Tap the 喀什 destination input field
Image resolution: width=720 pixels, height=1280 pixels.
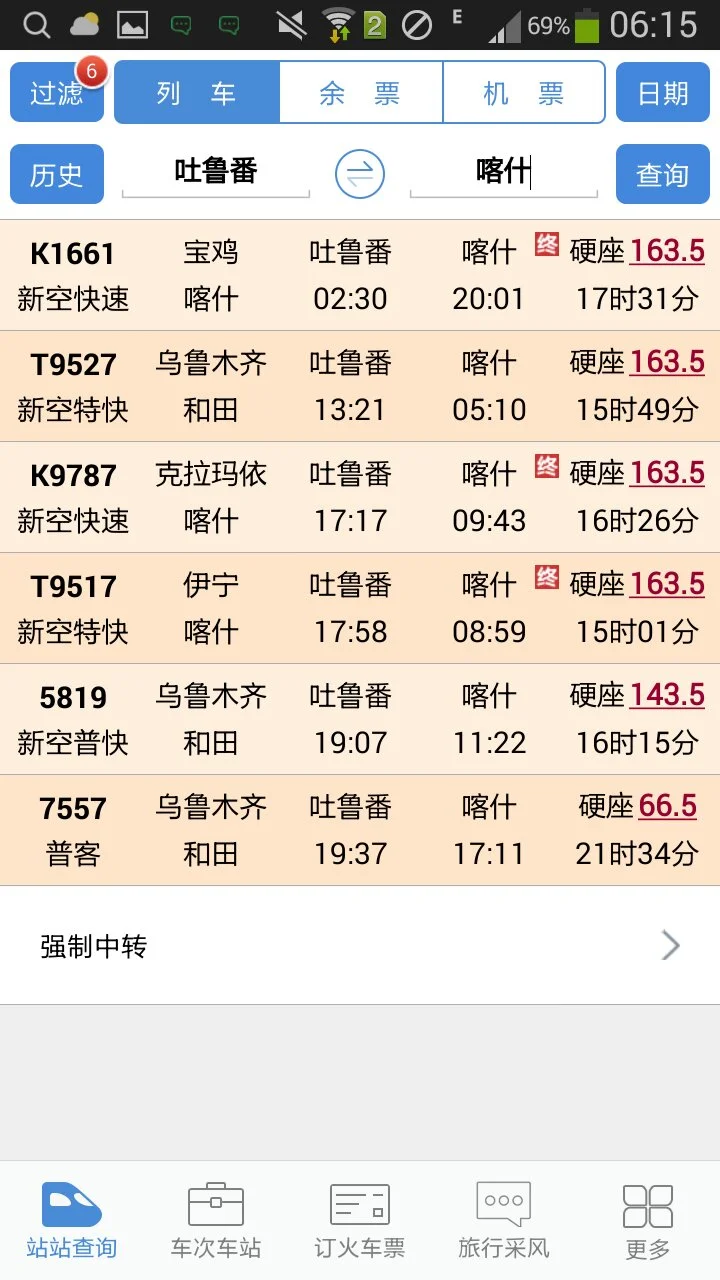tap(503, 172)
